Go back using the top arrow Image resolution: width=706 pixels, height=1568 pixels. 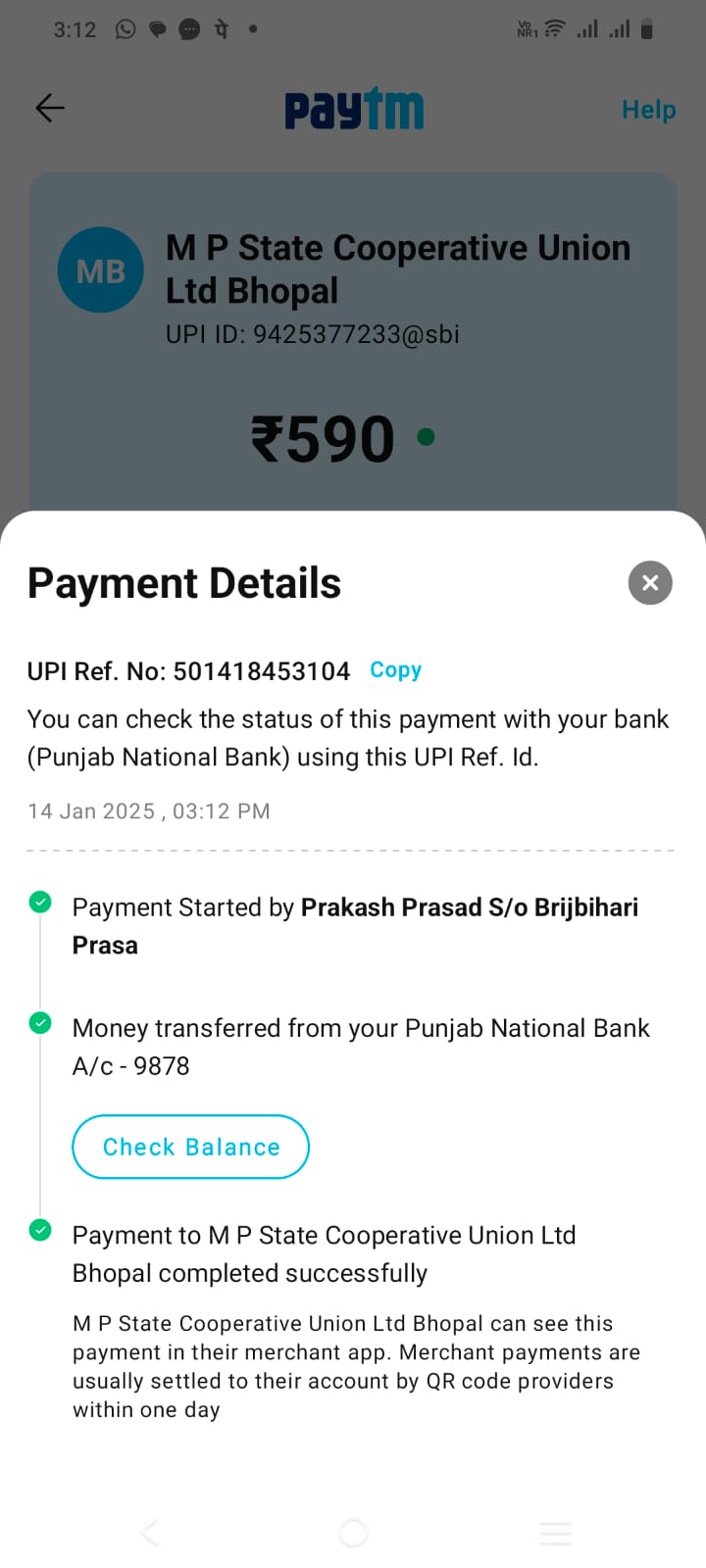(x=50, y=108)
